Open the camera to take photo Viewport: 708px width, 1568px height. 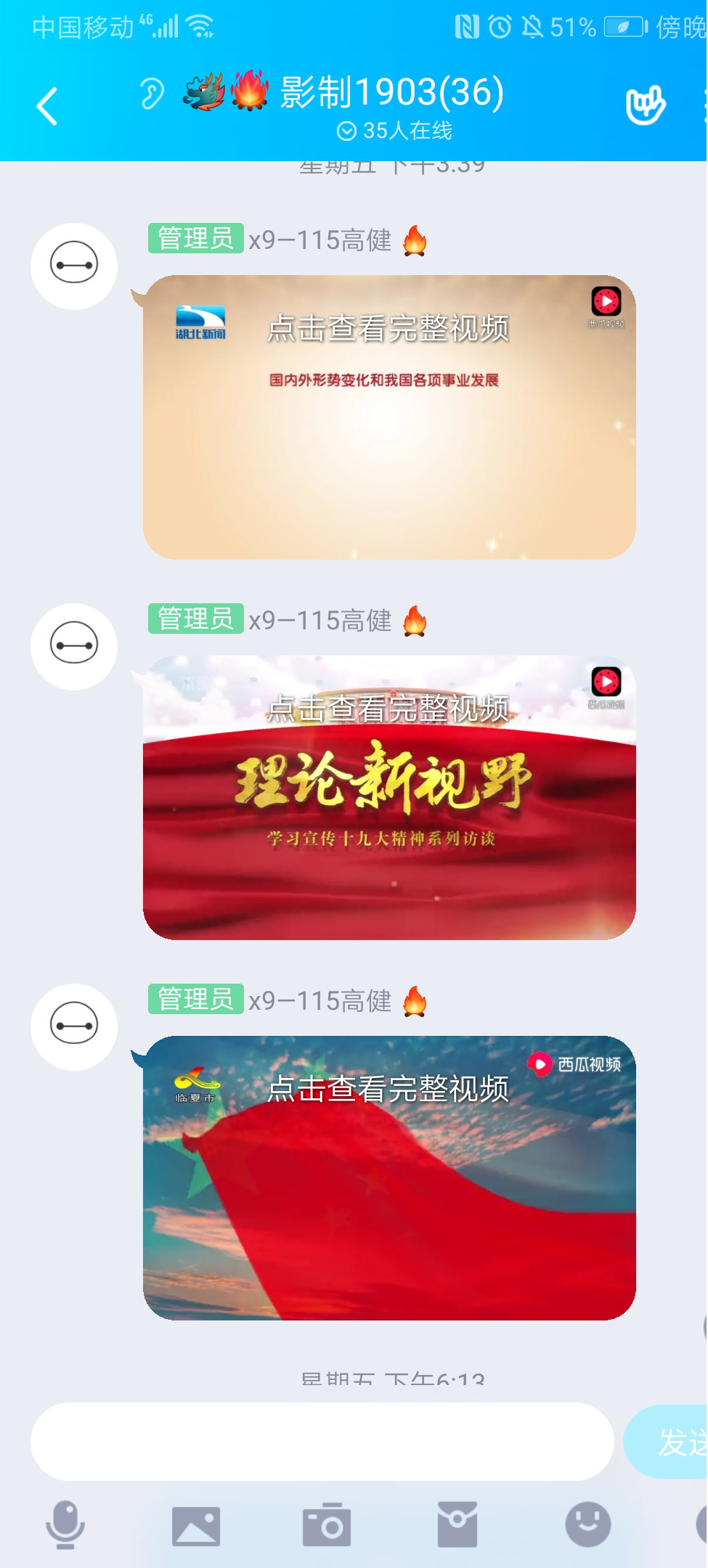coord(327,1525)
